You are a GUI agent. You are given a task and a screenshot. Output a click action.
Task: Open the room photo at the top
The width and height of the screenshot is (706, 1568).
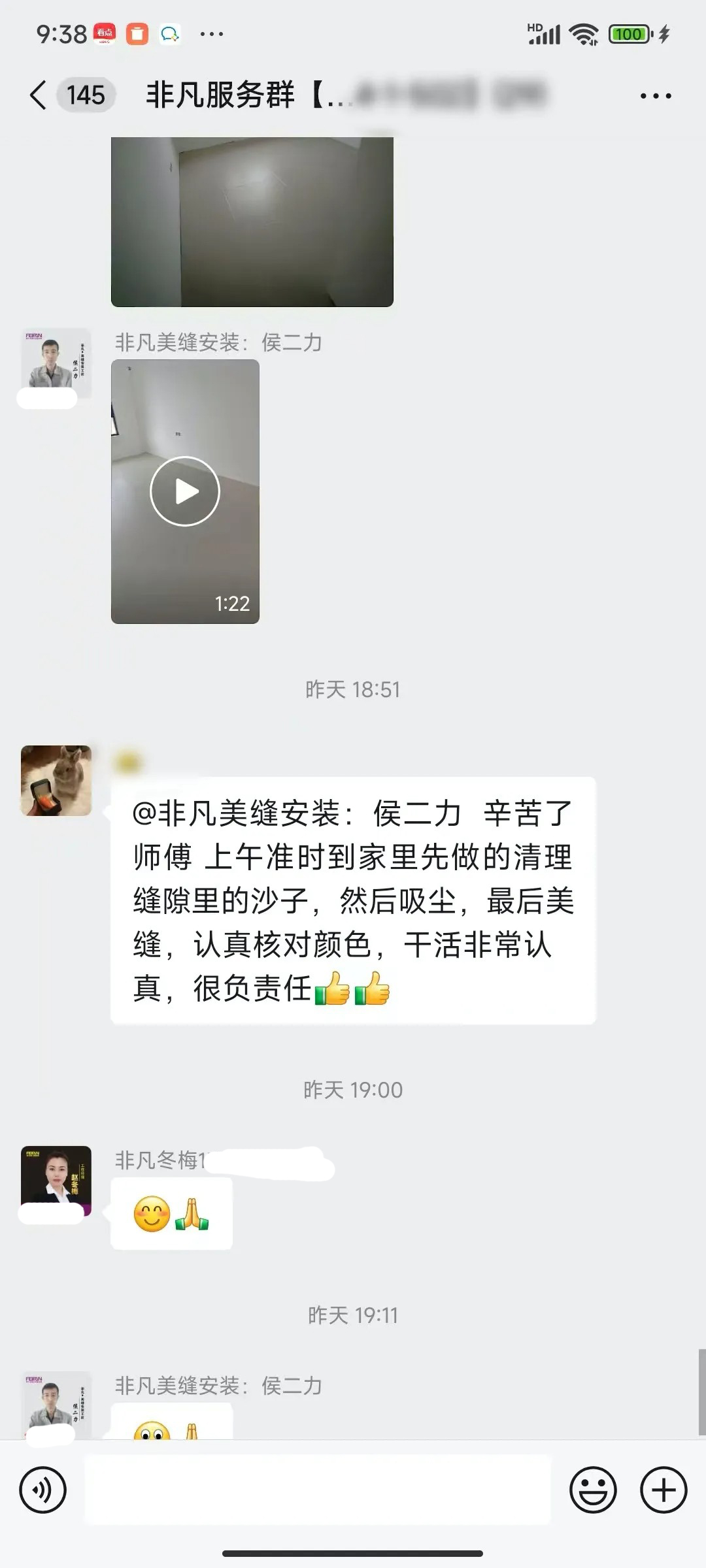coord(252,221)
